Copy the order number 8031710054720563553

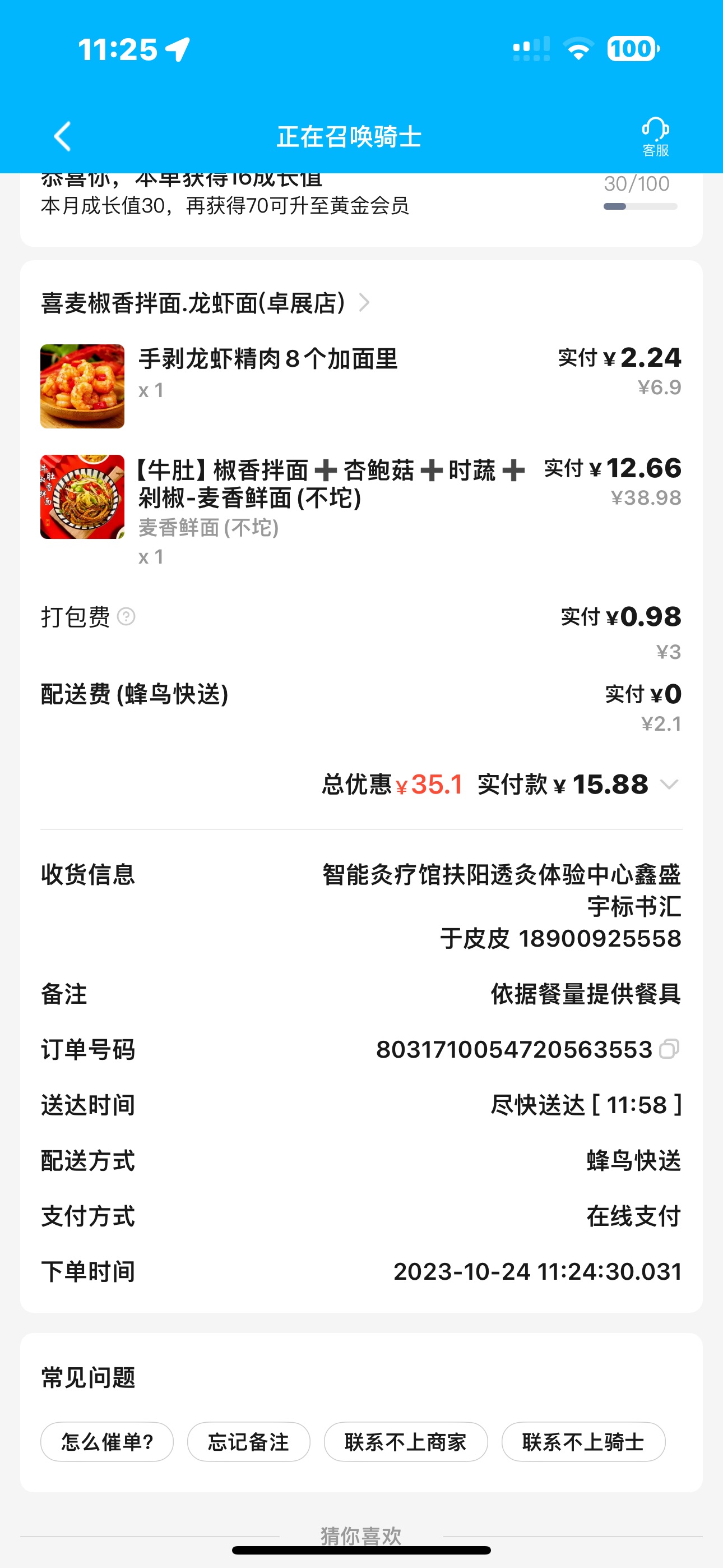(x=669, y=1049)
